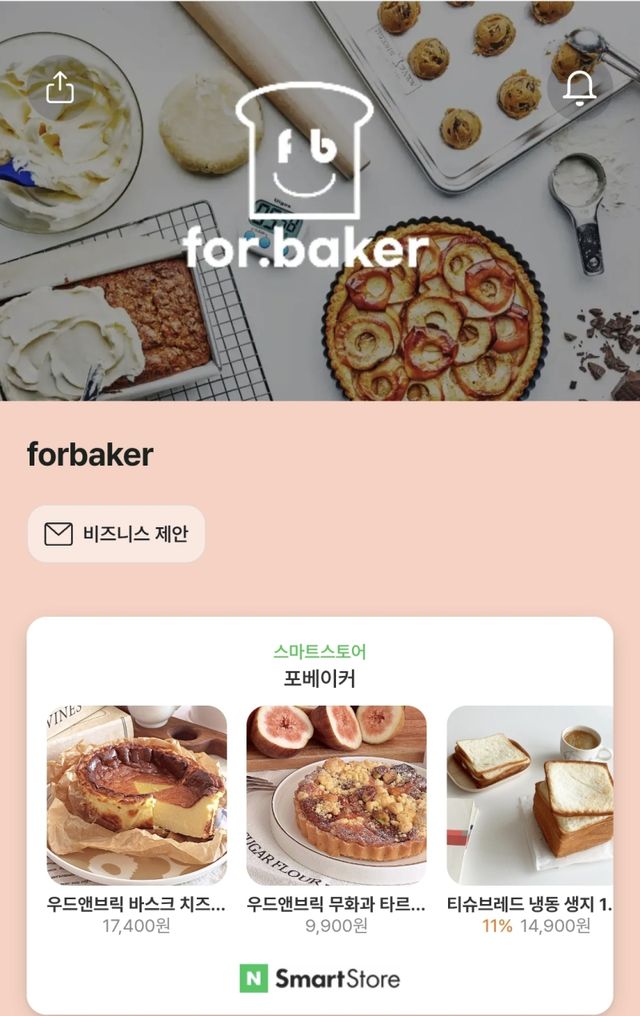Share the forbaker profile page
640x1016 pixels.
coord(60,88)
